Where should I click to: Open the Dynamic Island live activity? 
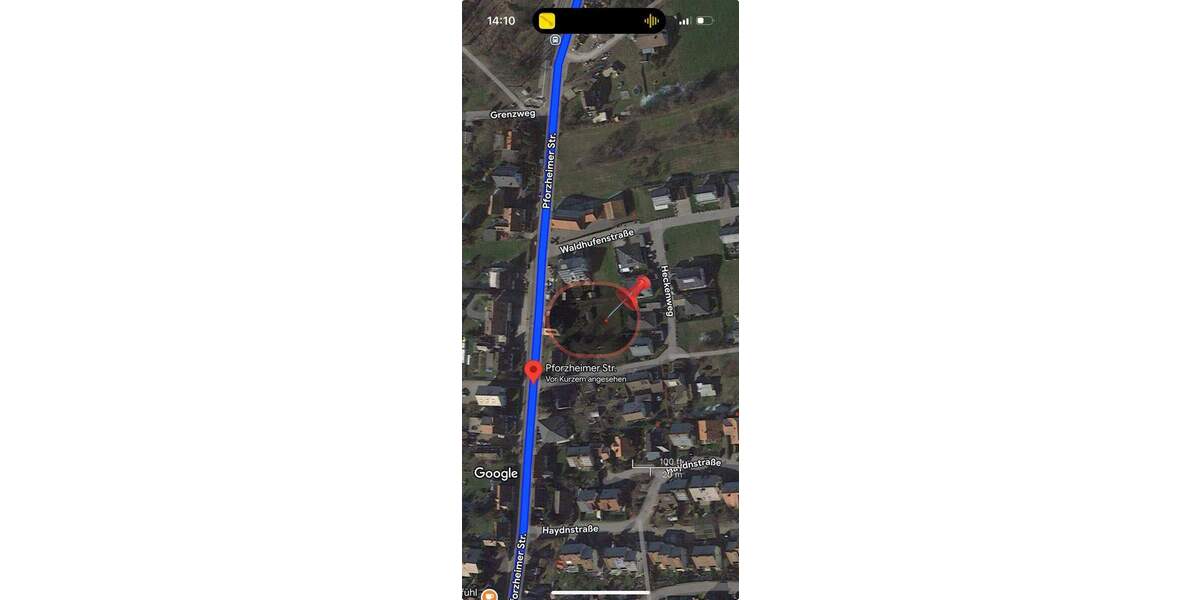[599, 21]
